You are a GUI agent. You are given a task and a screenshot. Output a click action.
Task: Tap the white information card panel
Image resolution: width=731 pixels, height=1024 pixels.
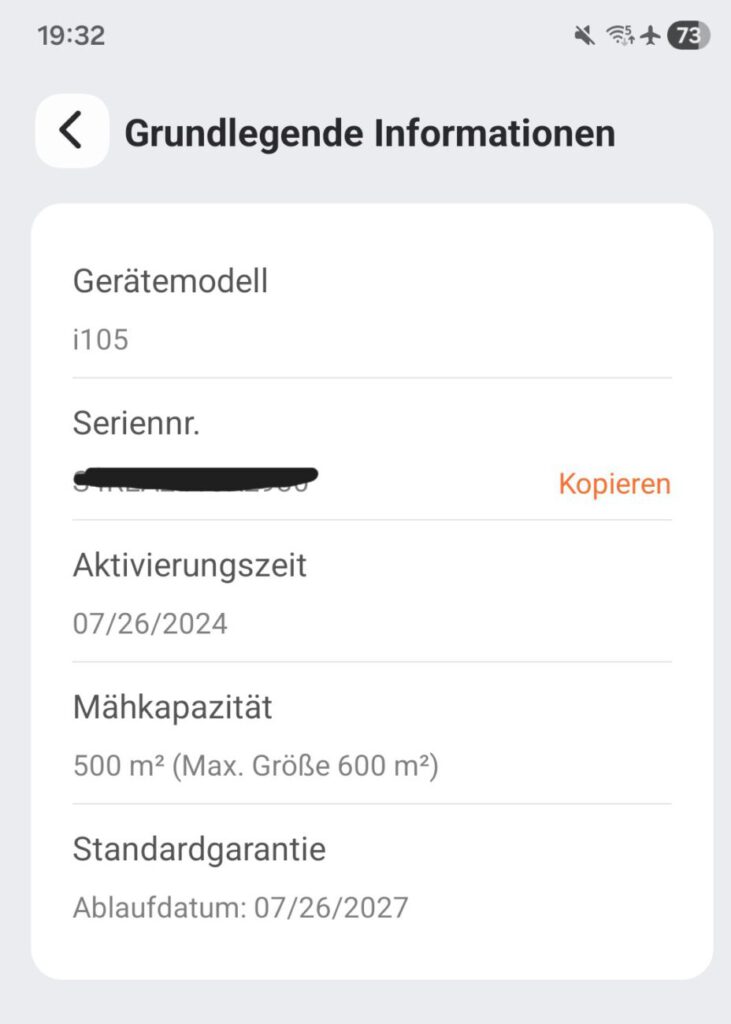[x=365, y=590]
